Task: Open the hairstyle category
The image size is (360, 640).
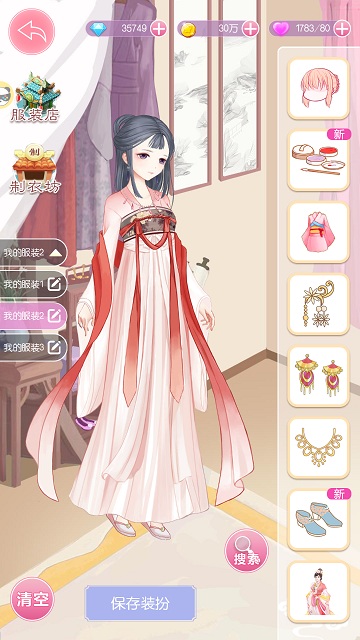Action: pos(318,88)
